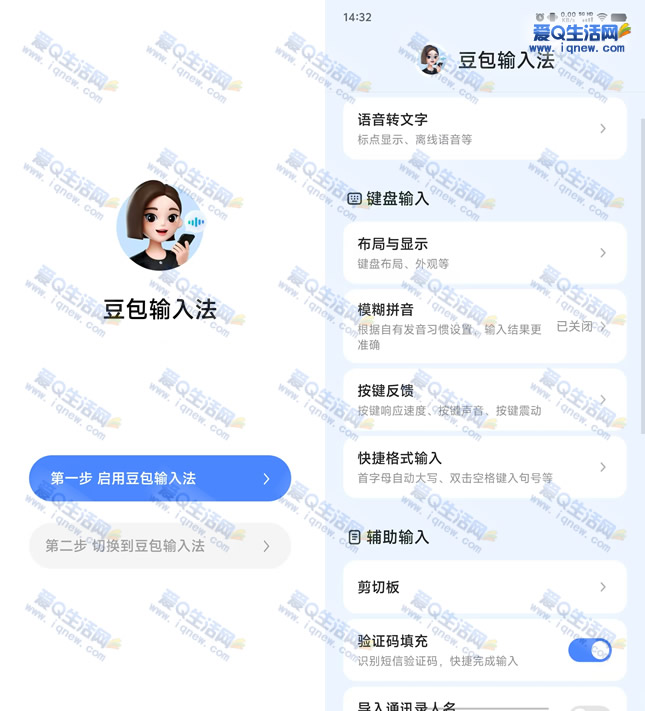This screenshot has width=645, height=711.
Task: Open 快捷格式输入 settings
Action: [484, 467]
